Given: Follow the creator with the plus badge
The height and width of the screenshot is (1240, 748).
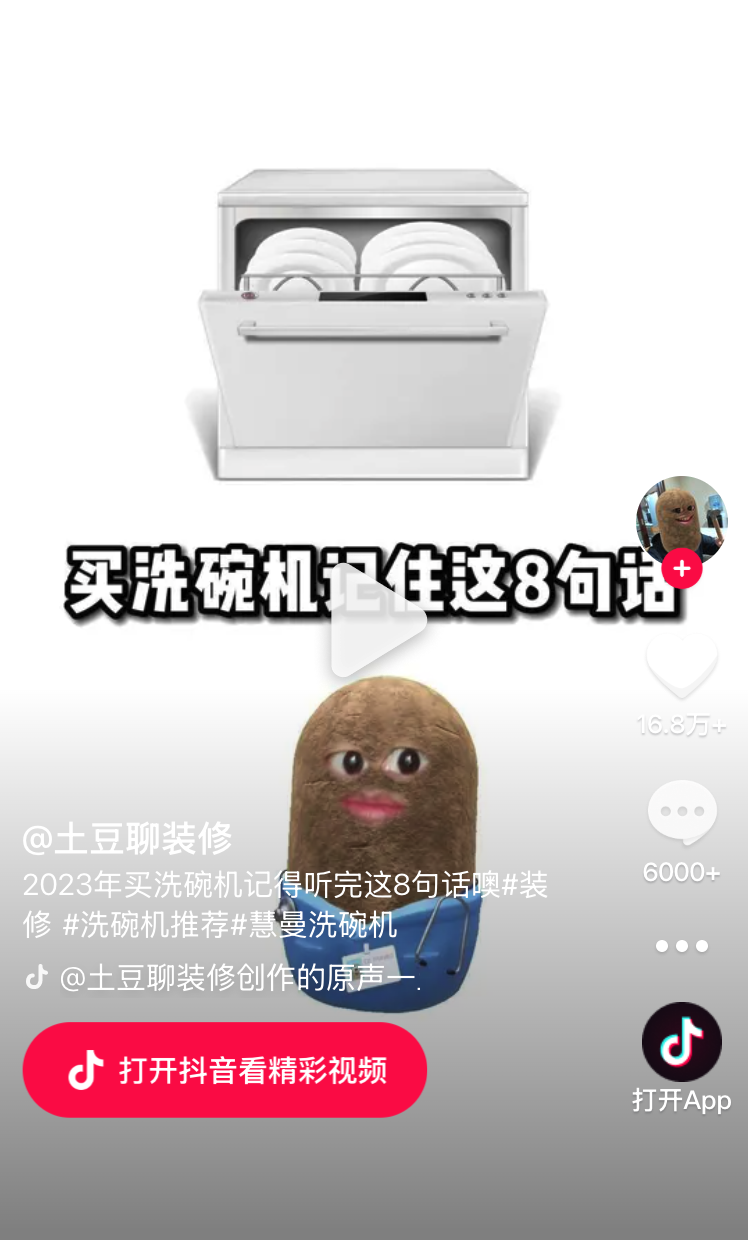Looking at the screenshot, I should pyautogui.click(x=682, y=570).
